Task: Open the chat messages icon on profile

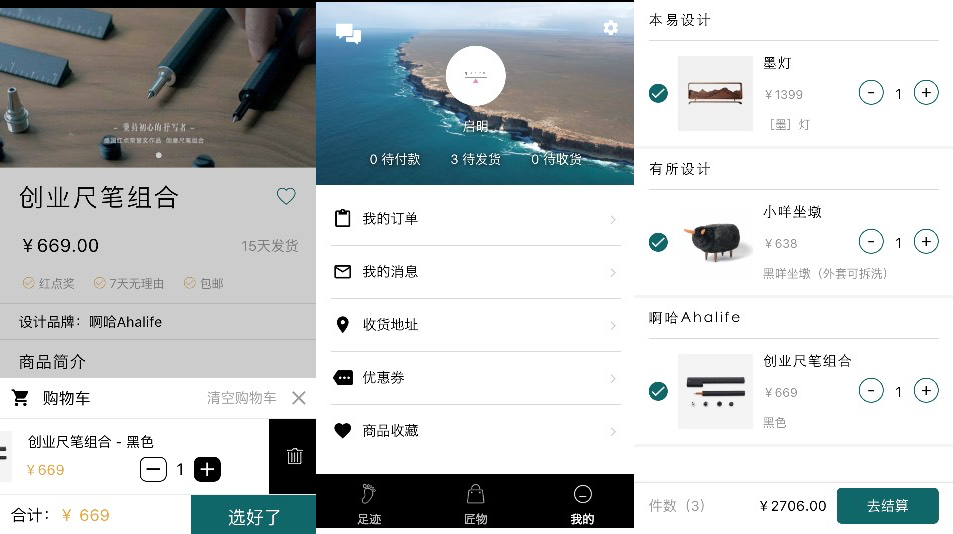Action: [x=348, y=35]
